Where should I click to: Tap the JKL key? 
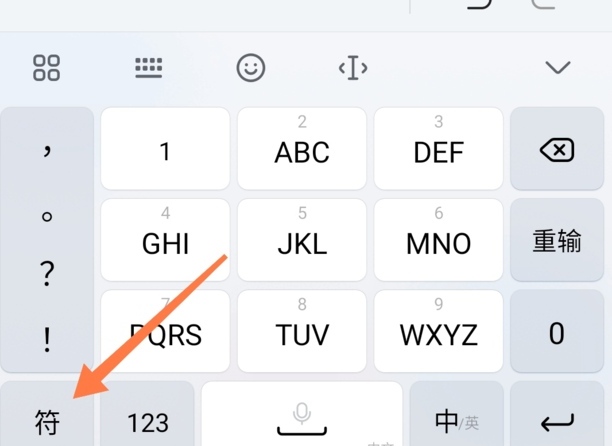(x=302, y=240)
